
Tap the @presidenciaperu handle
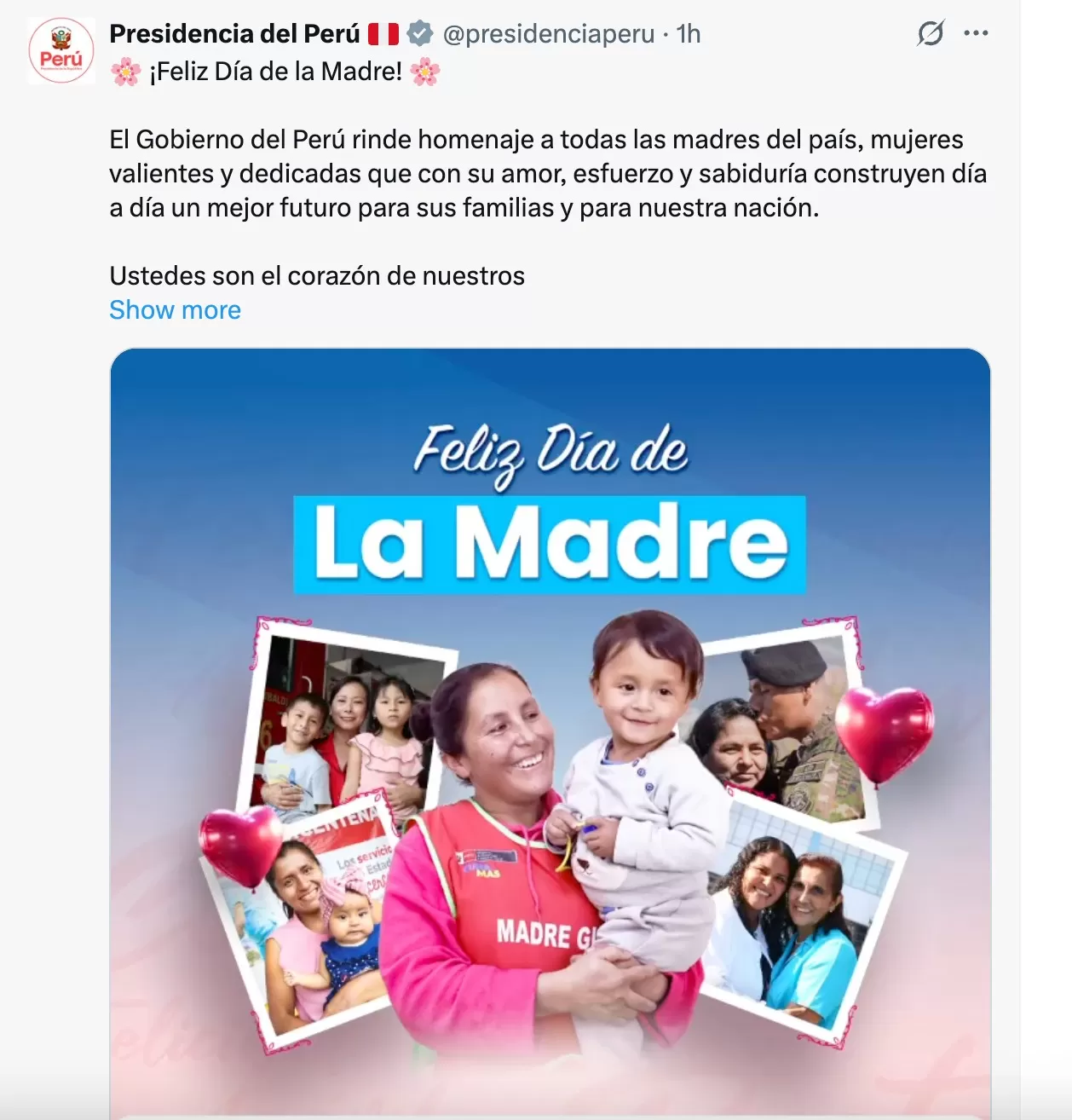pos(548,34)
